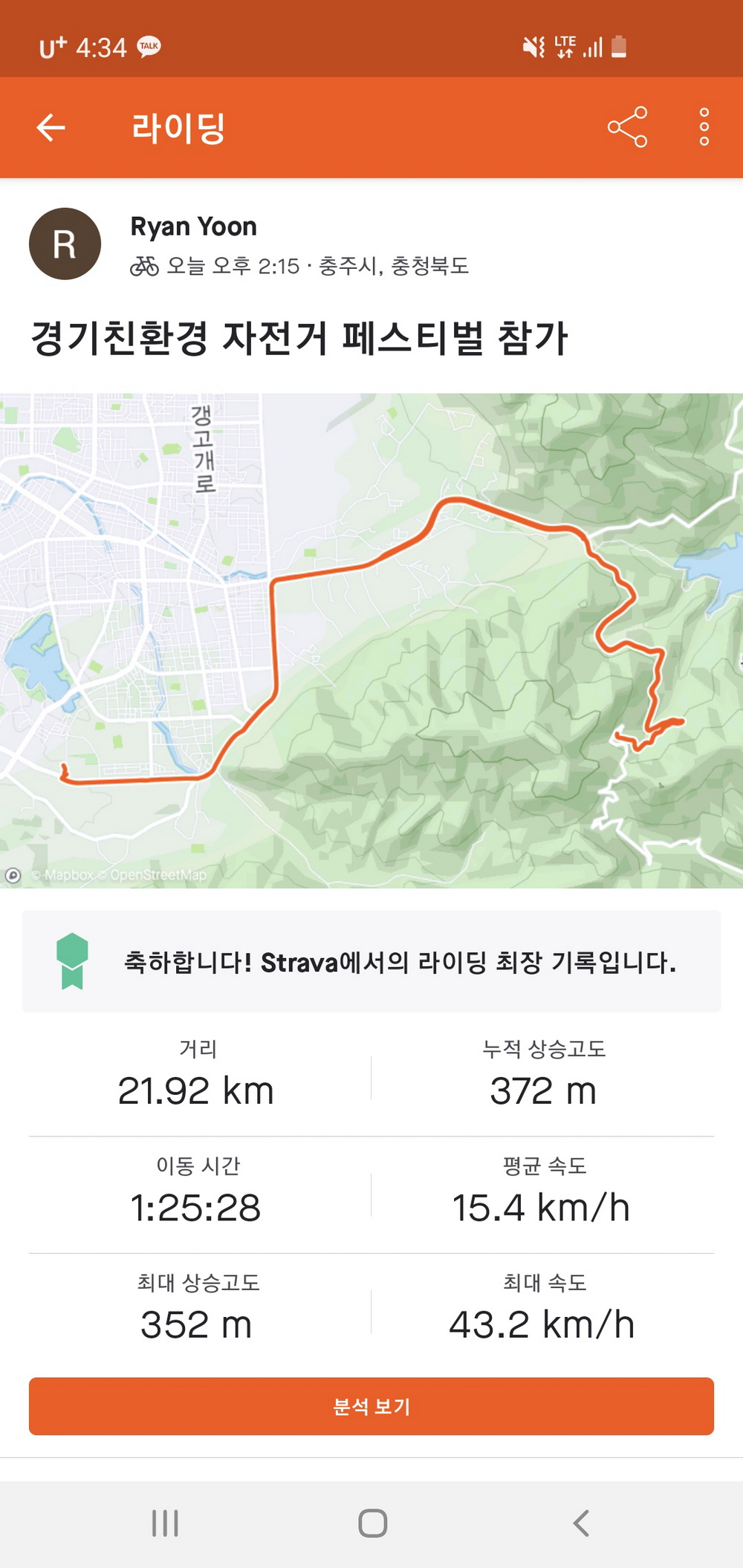Open the ride route map
Image resolution: width=743 pixels, height=1568 pixels.
[371, 640]
